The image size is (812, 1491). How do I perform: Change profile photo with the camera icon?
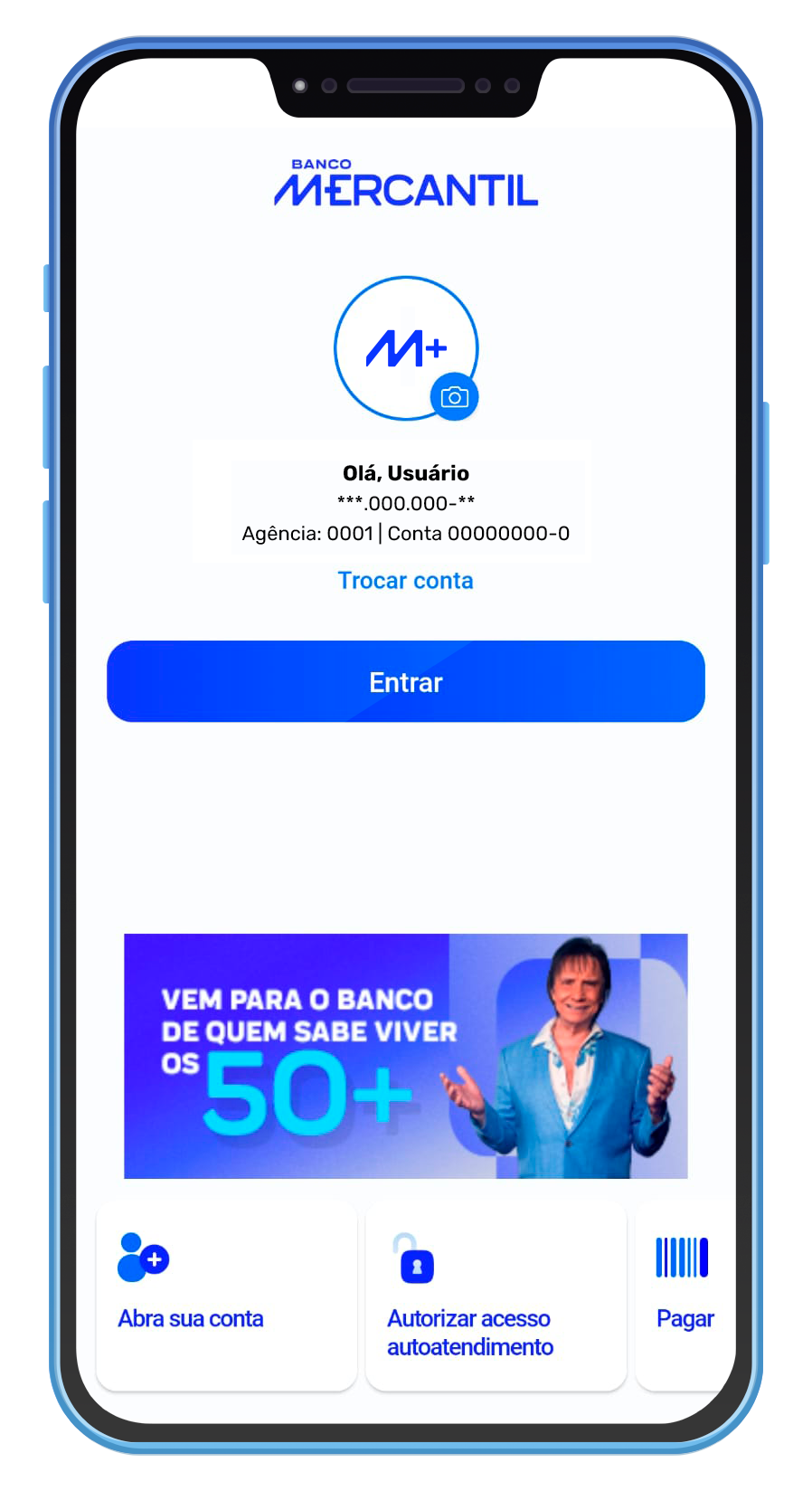pyautogui.click(x=454, y=397)
